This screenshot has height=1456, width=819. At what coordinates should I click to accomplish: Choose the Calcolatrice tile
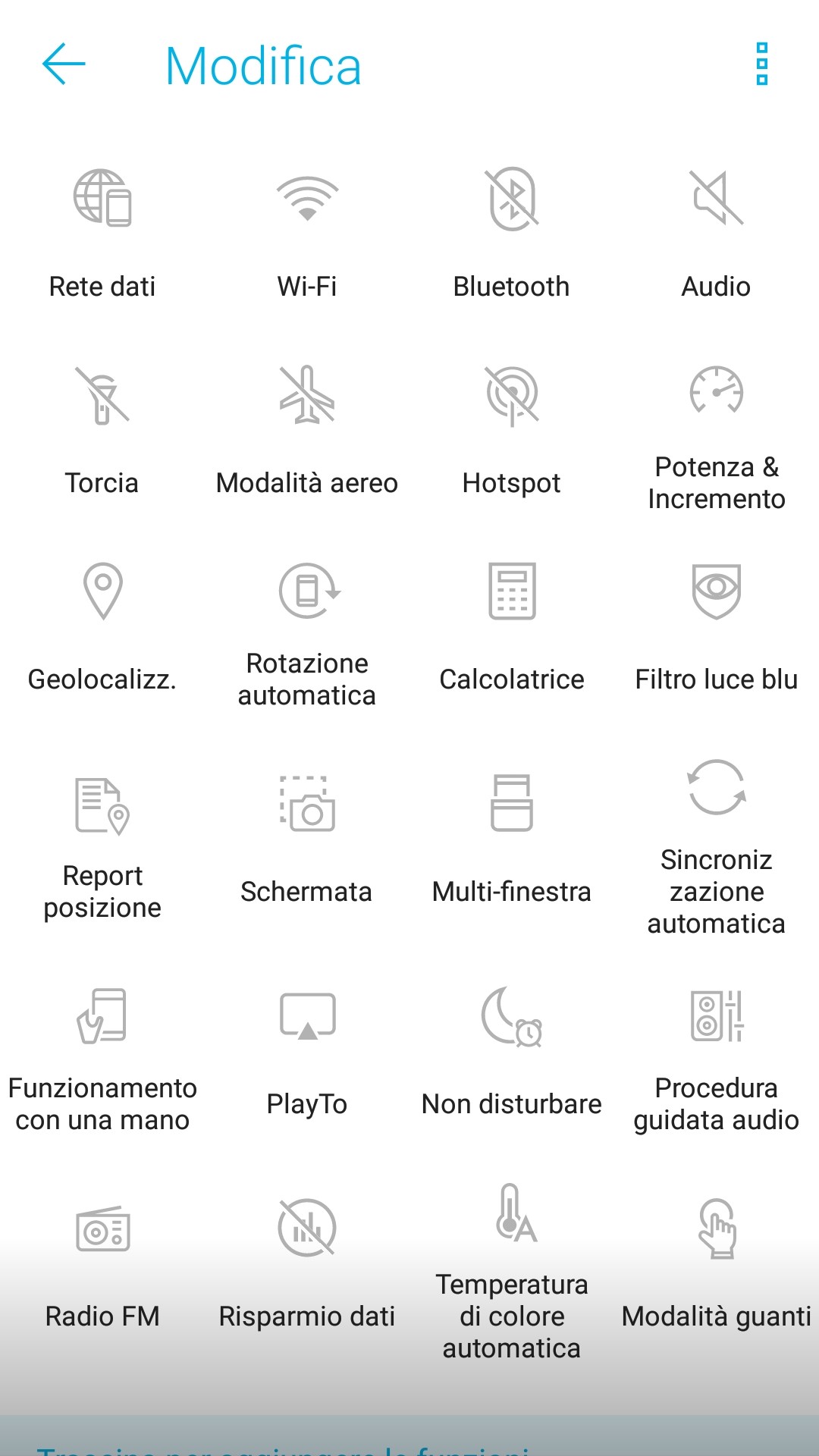(512, 591)
